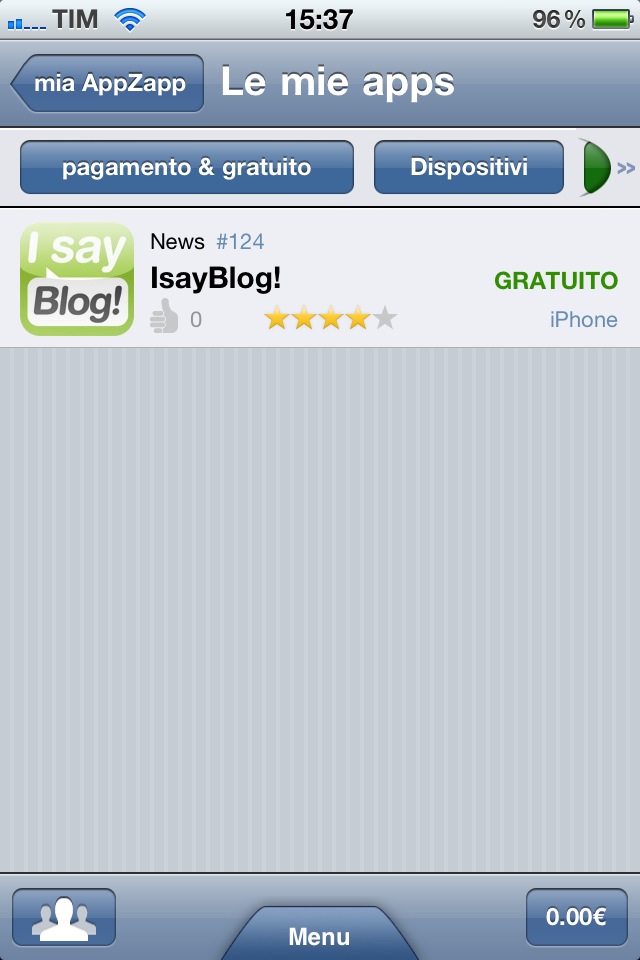Go back to mia AppZapp
The image size is (640, 960).
tap(108, 83)
